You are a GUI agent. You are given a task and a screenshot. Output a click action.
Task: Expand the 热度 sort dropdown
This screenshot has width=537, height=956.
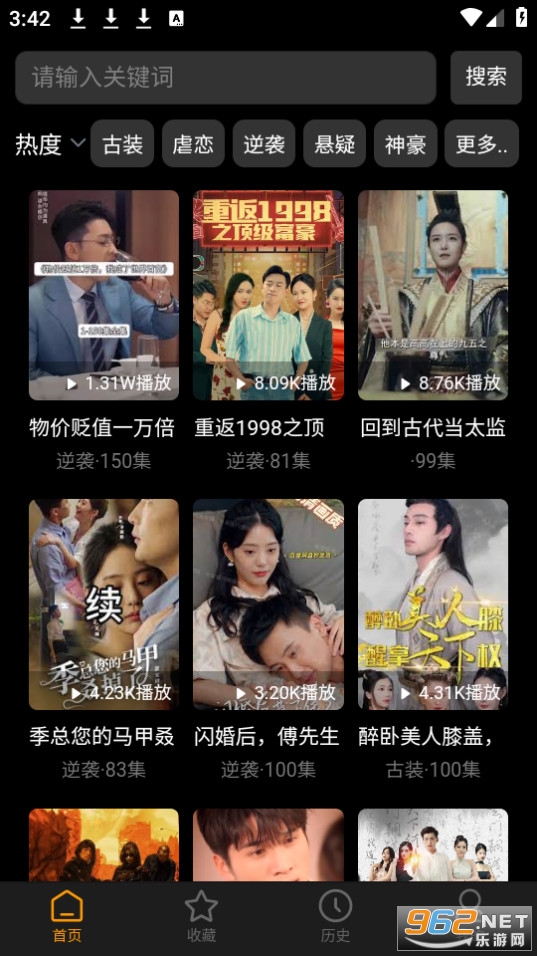50,144
